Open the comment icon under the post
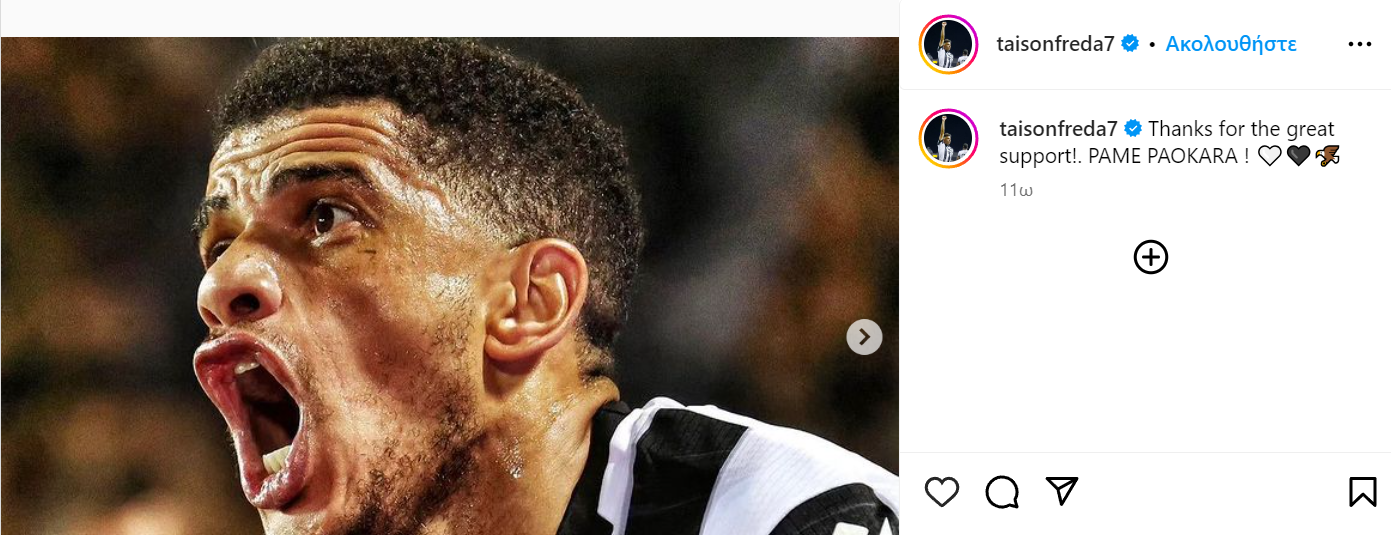 (1001, 491)
